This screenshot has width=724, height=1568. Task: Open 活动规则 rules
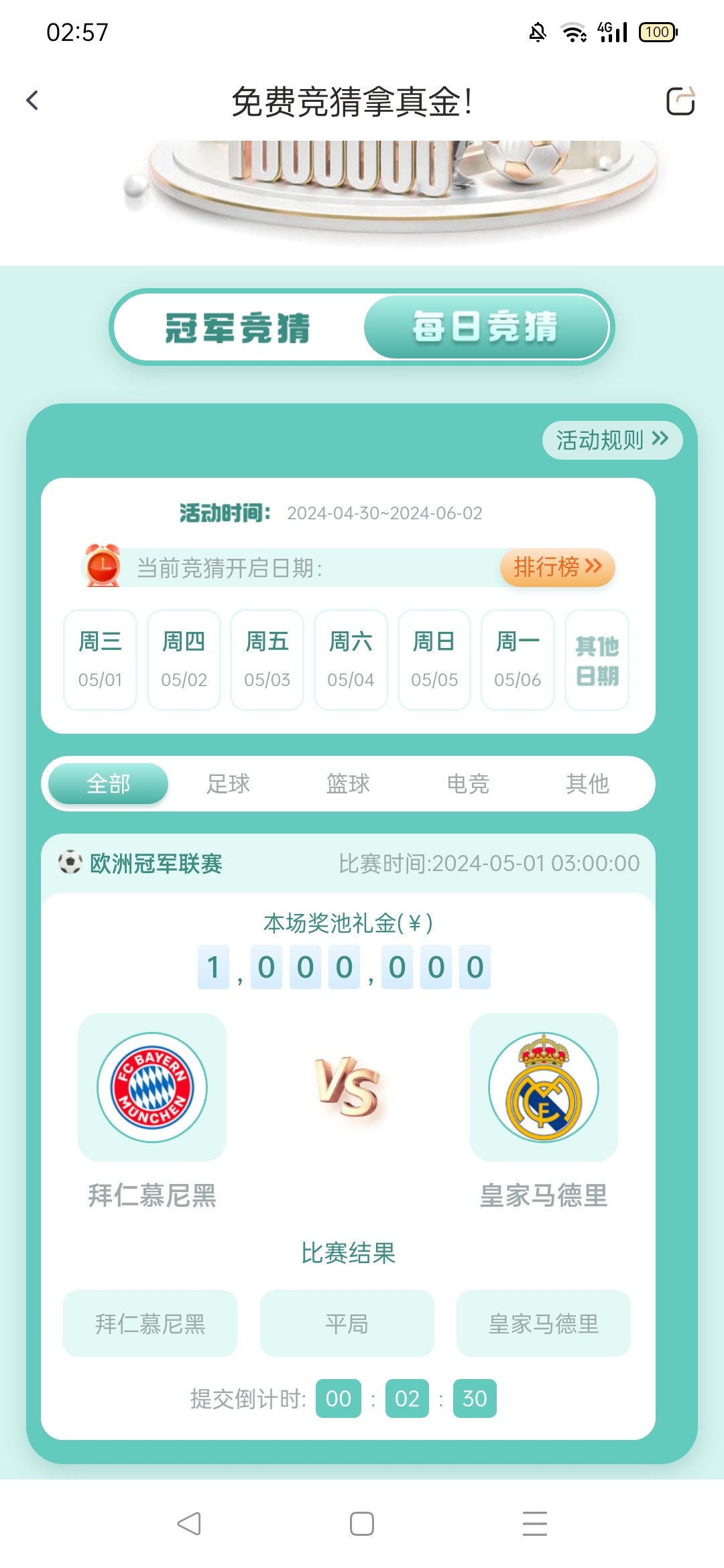point(612,440)
